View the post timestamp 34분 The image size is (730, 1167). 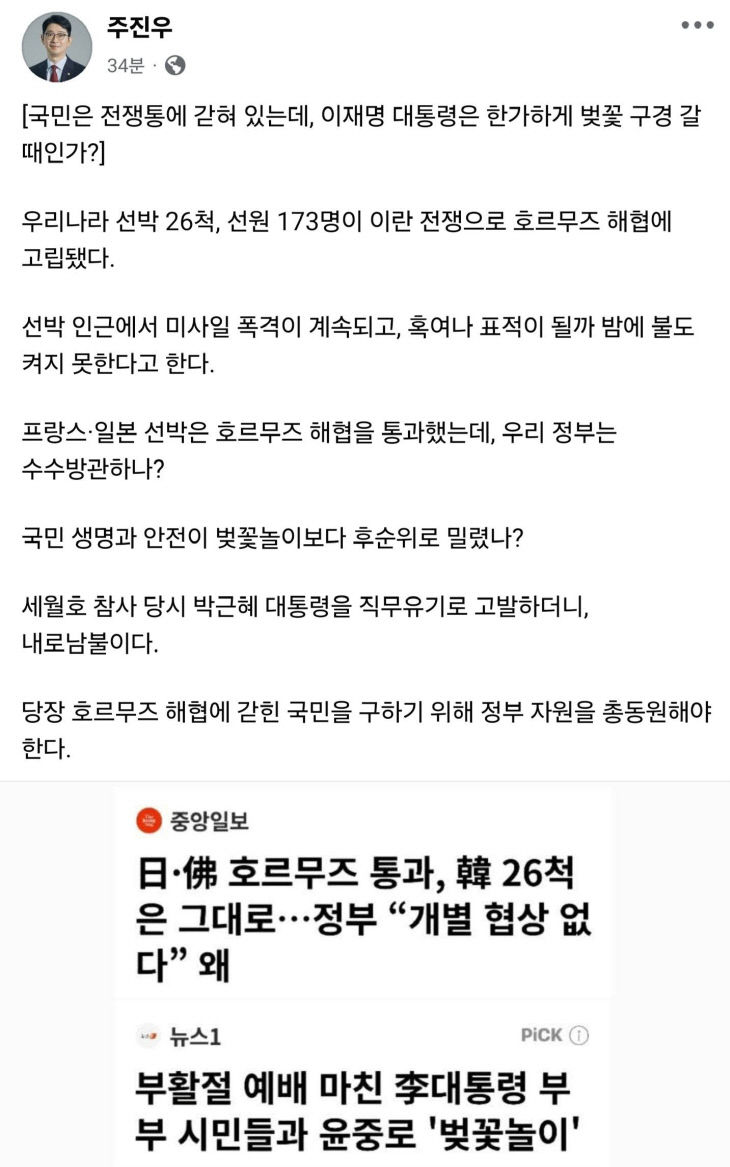125,66
